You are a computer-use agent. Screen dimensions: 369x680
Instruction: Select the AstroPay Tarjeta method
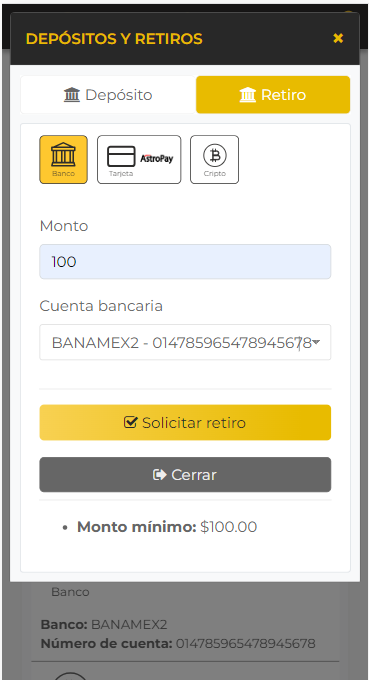coord(139,160)
